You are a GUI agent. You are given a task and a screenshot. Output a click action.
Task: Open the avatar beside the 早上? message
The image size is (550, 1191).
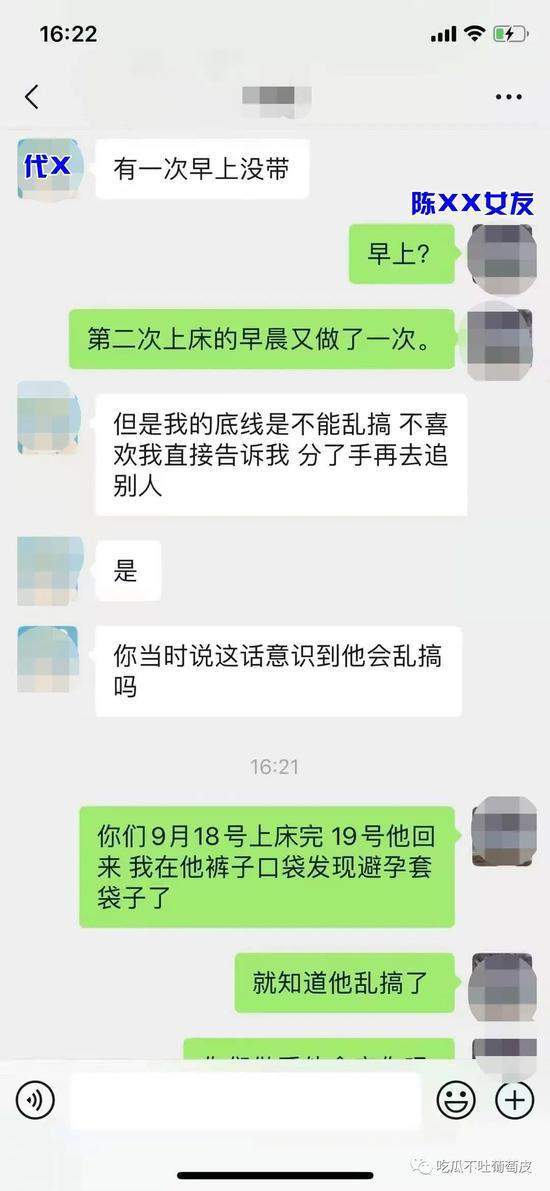coord(501,256)
